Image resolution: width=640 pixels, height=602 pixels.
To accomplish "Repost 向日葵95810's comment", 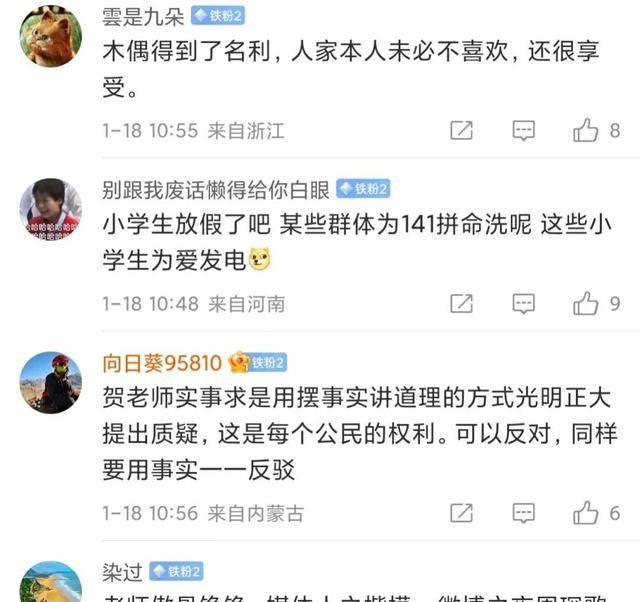I will (x=461, y=513).
